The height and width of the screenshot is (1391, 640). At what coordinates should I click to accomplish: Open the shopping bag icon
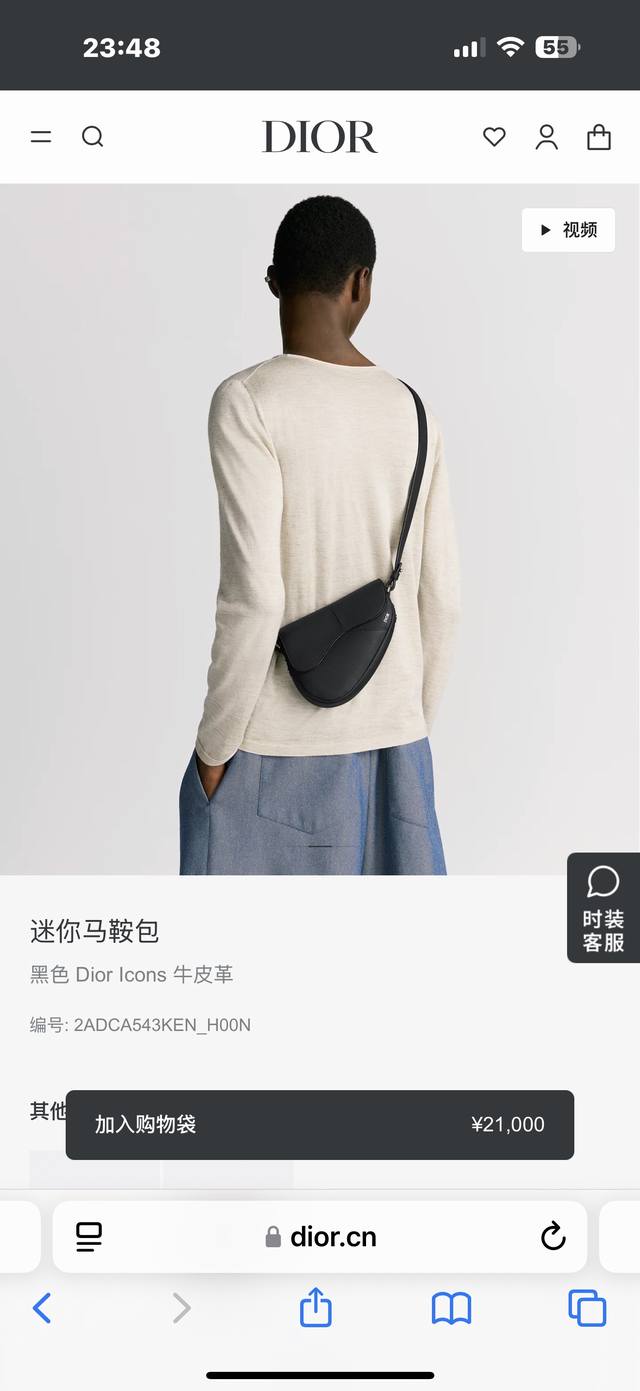click(599, 137)
